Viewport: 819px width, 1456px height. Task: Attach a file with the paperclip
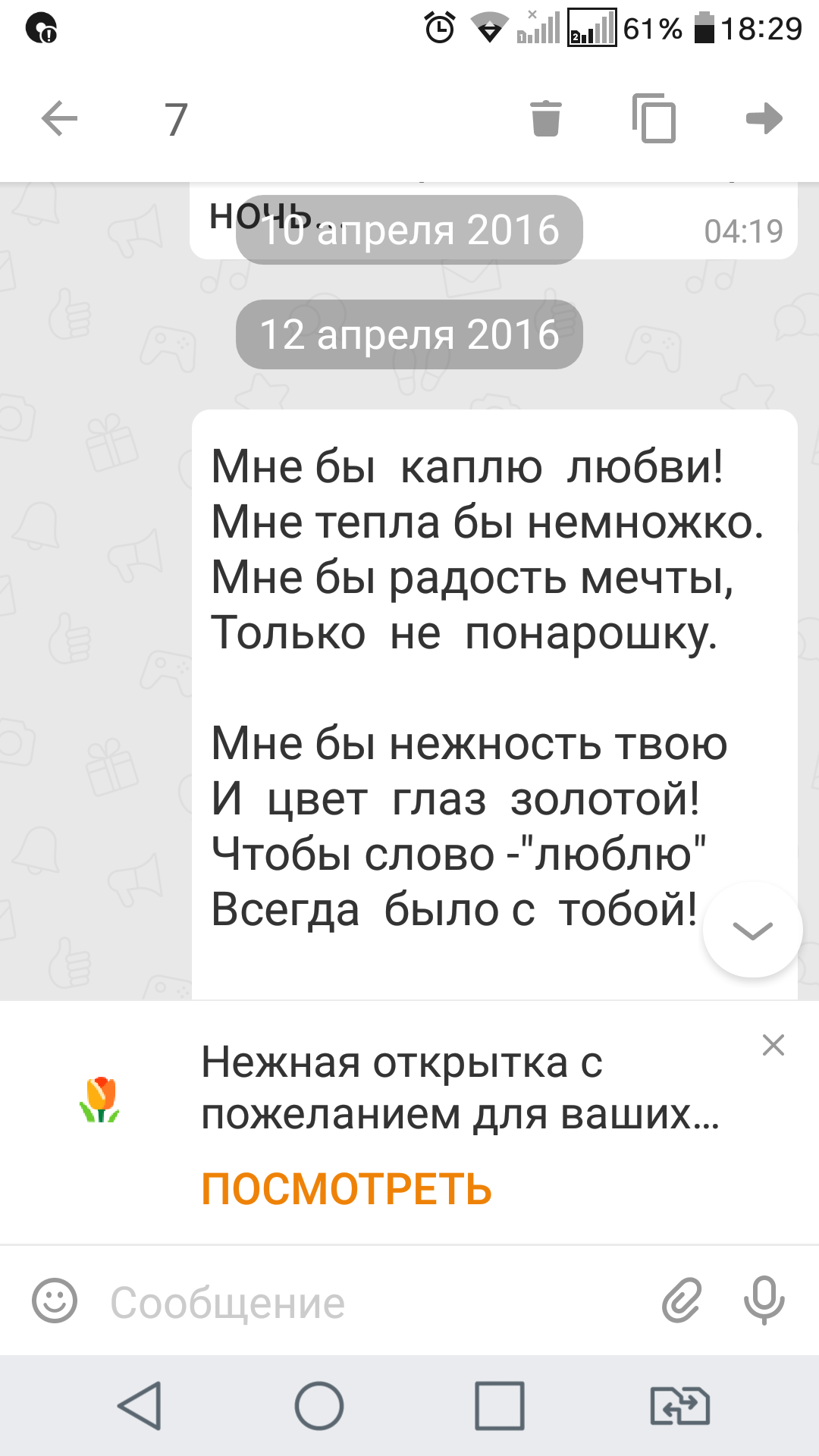tap(682, 1301)
